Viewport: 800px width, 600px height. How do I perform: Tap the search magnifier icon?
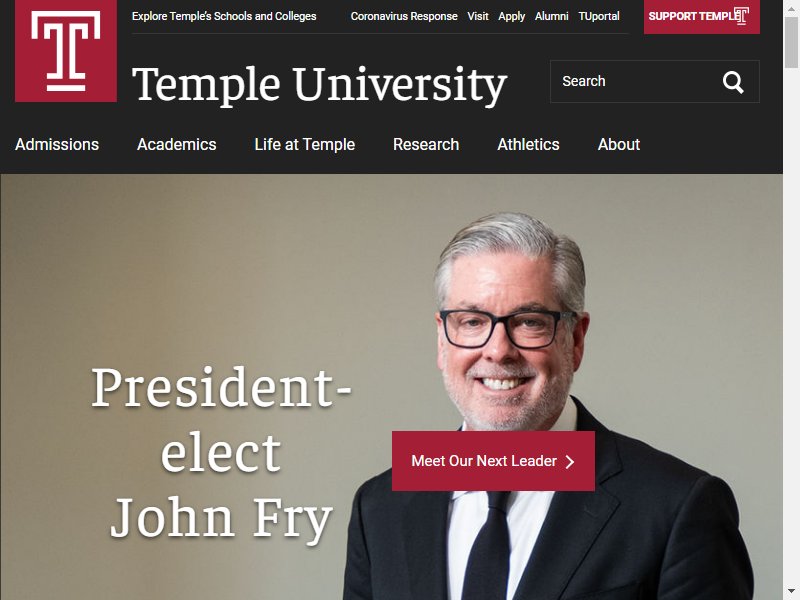(x=734, y=82)
